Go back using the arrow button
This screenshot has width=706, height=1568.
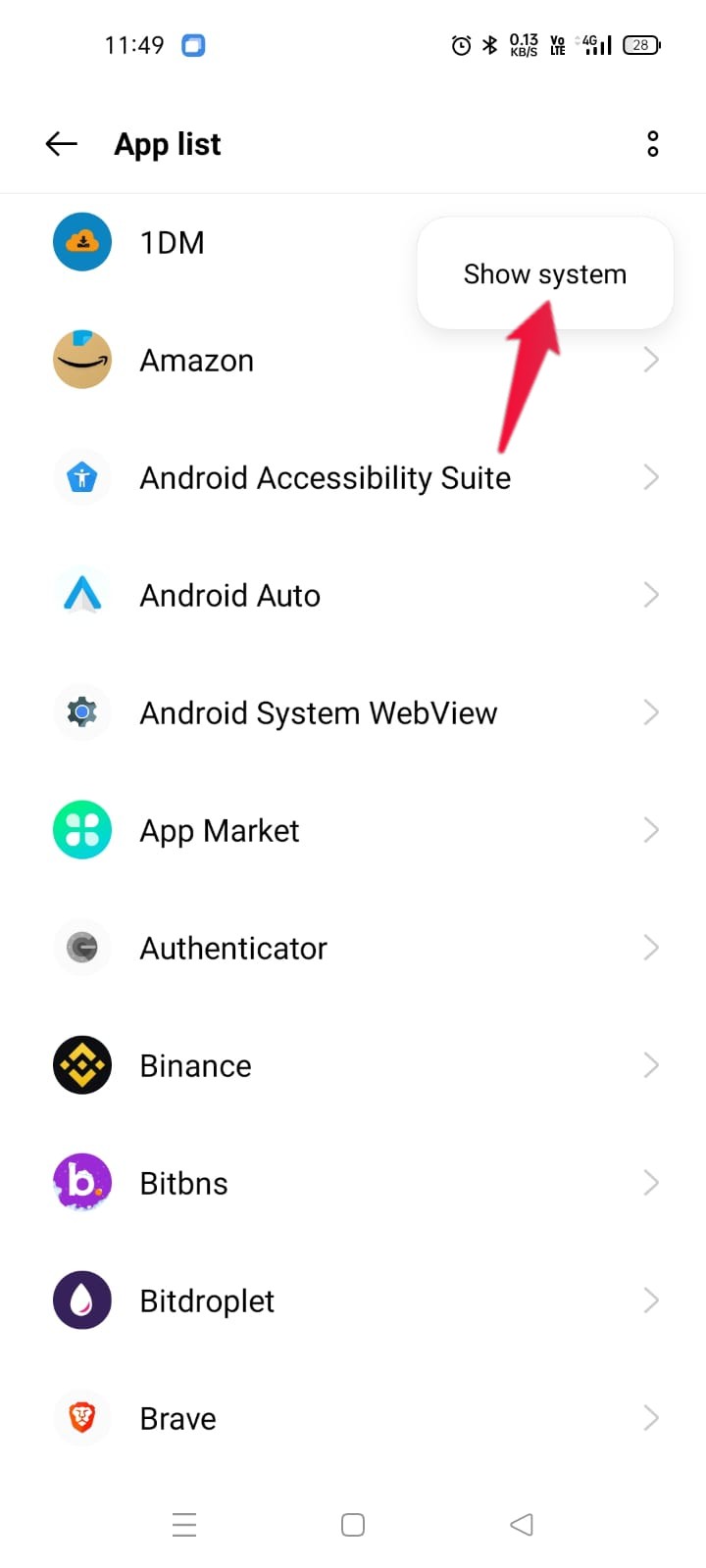click(61, 143)
